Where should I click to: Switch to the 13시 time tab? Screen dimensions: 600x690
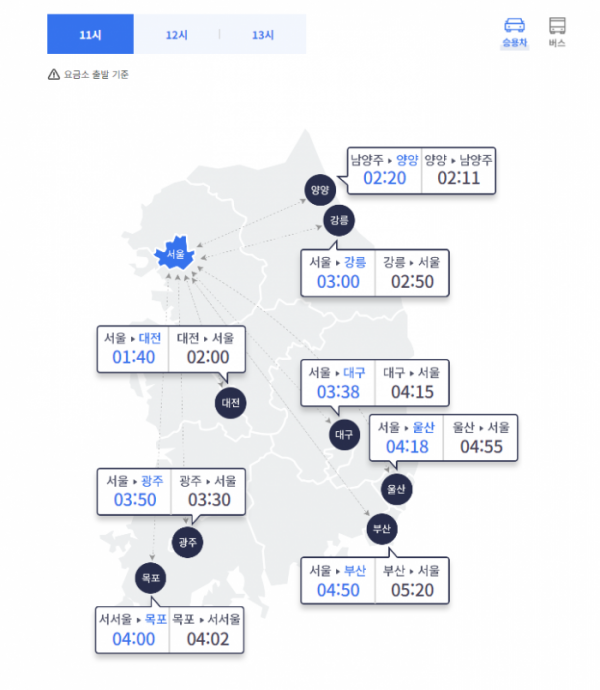tap(263, 35)
